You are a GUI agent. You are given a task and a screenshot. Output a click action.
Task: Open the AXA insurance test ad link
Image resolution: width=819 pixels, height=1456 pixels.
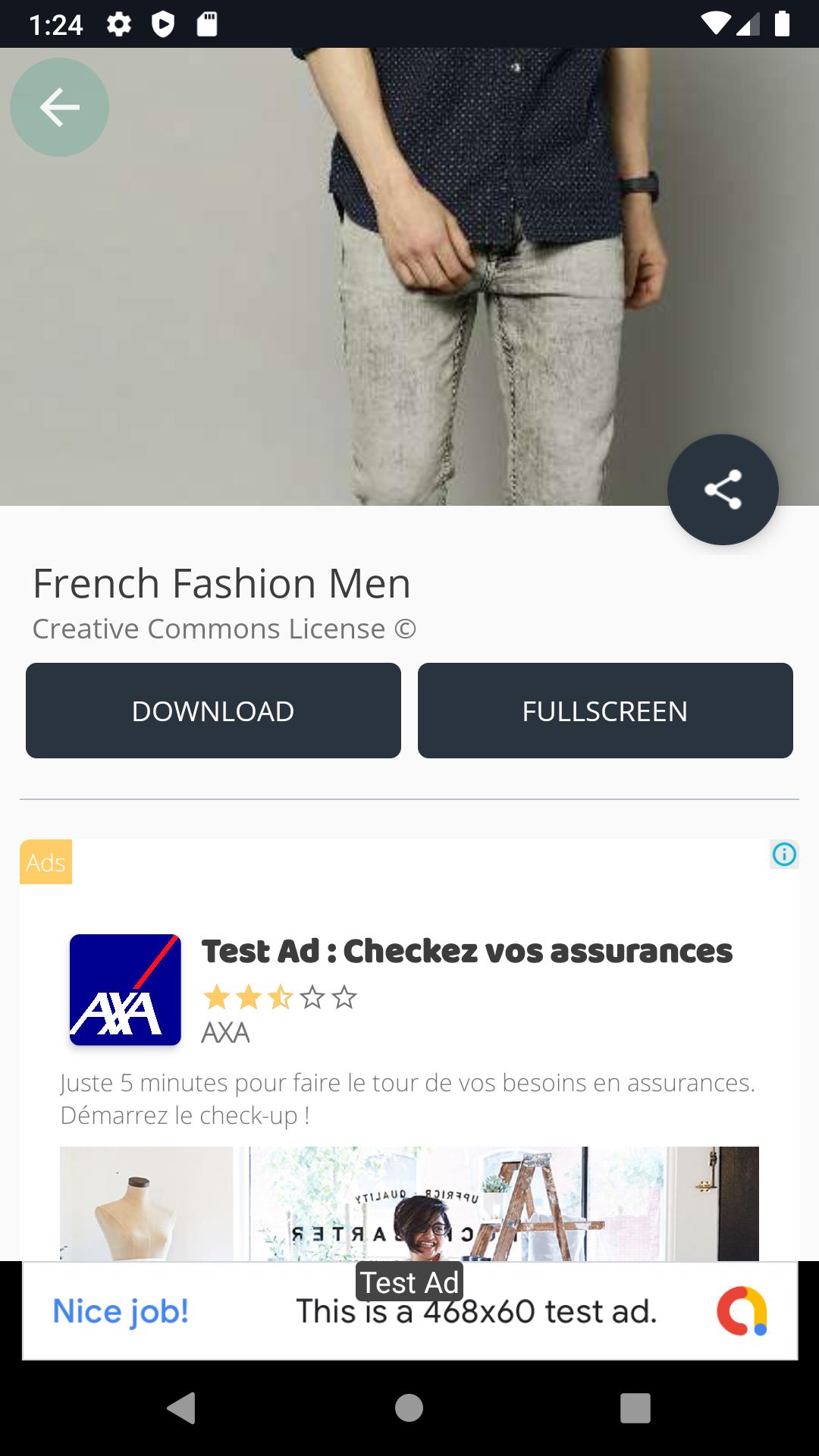tap(466, 952)
